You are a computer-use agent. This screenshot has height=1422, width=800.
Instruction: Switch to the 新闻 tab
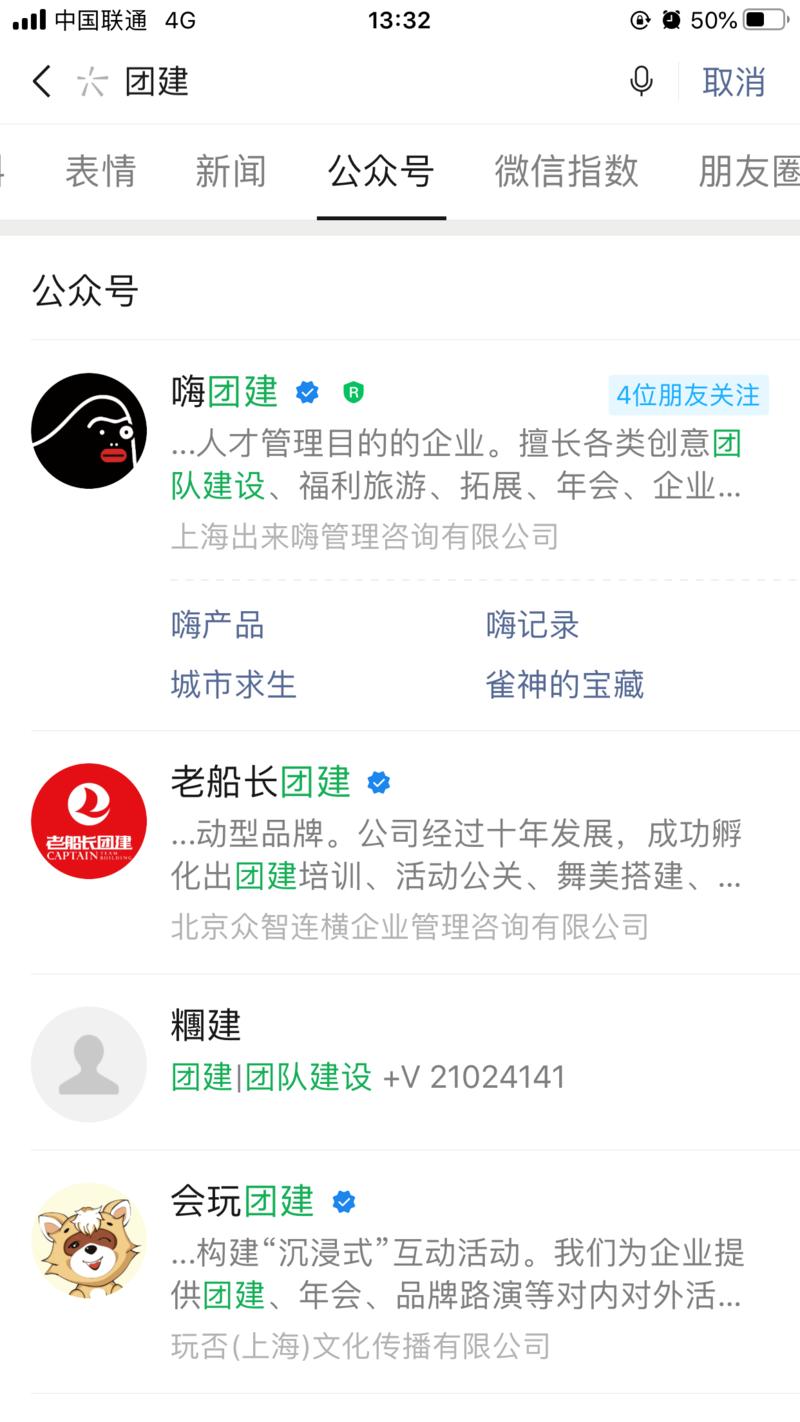pos(229,172)
